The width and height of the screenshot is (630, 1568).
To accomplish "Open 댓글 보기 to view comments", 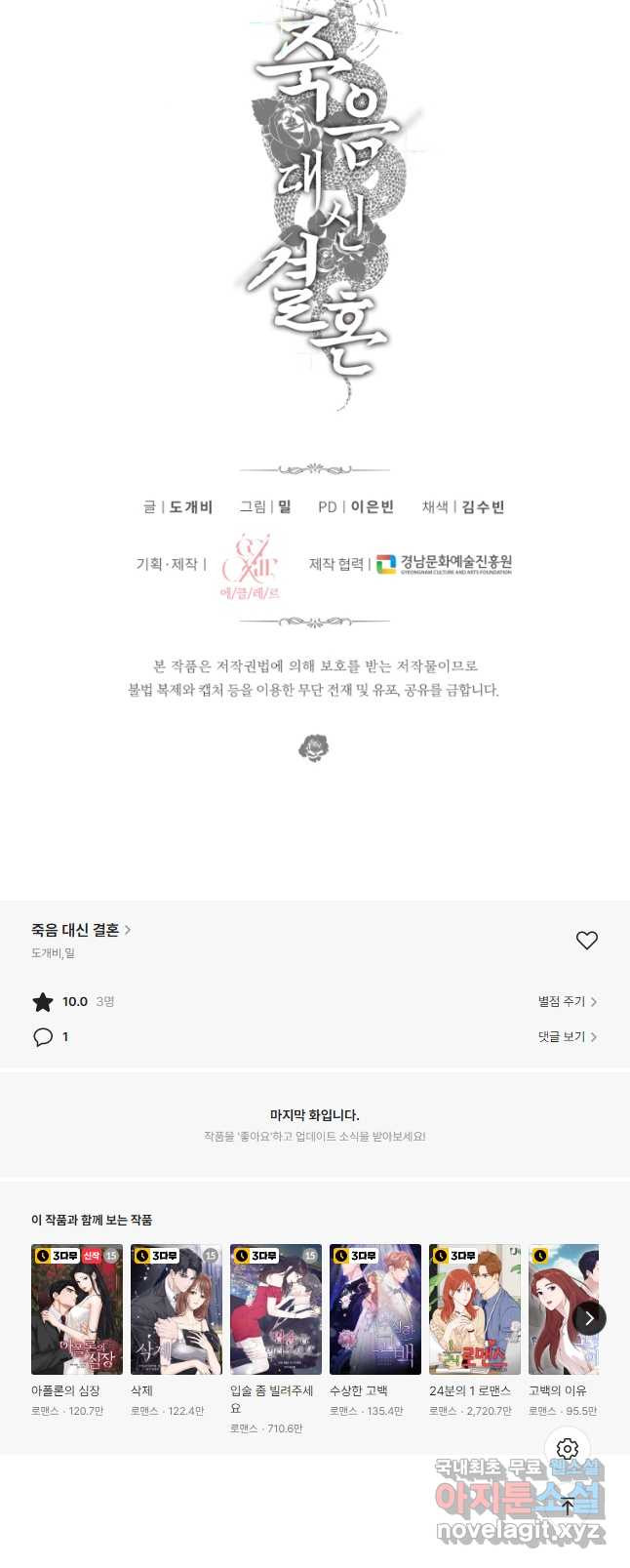I will coord(567,1036).
